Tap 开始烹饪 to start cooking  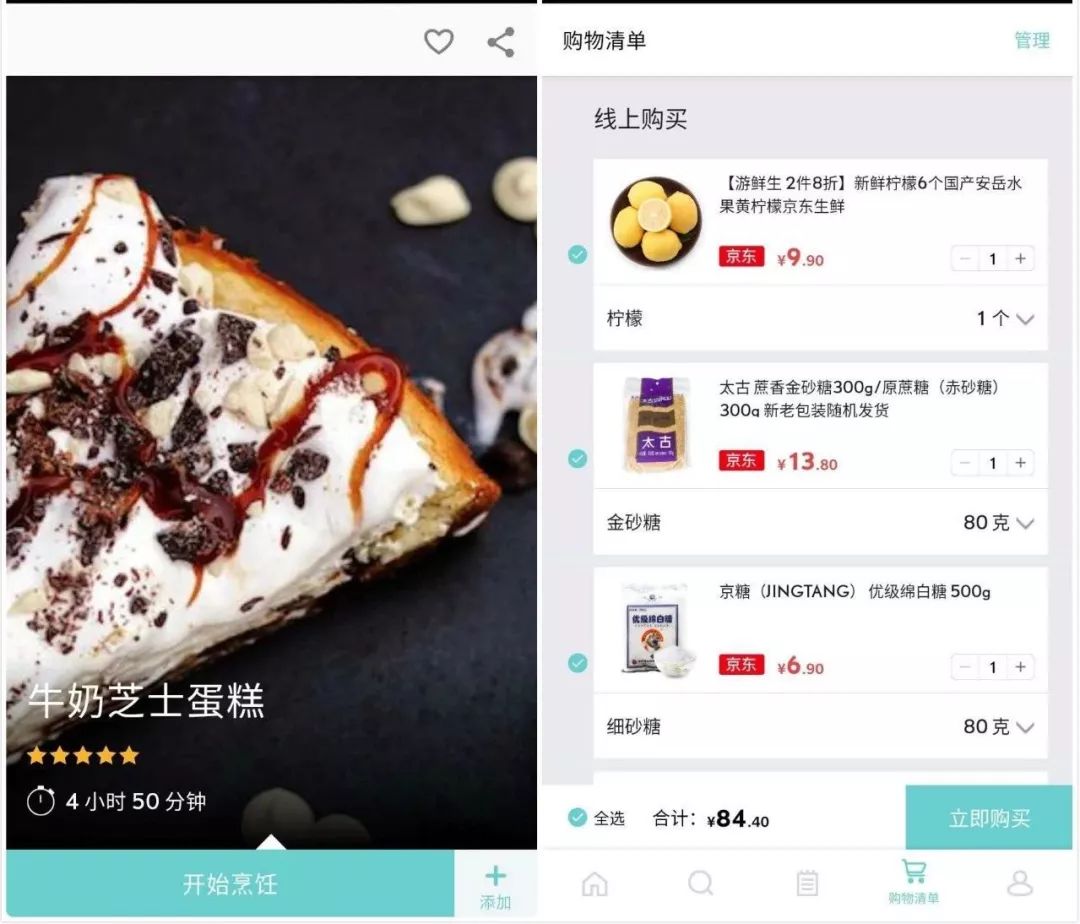coord(230,883)
